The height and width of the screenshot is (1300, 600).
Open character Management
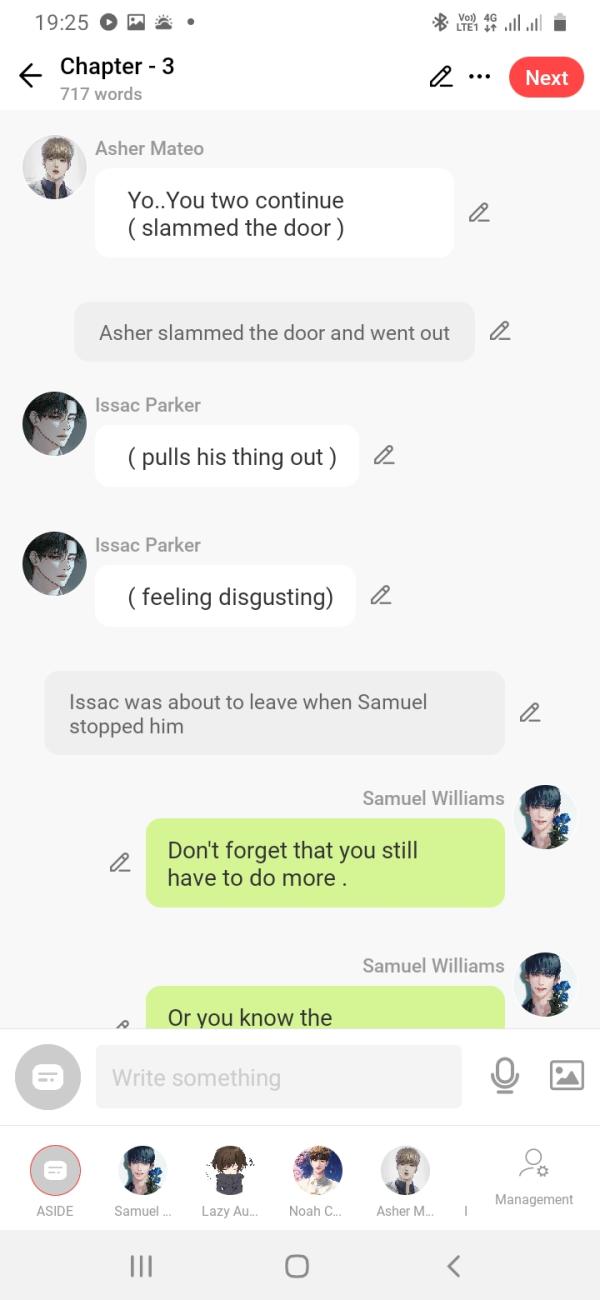(534, 1177)
